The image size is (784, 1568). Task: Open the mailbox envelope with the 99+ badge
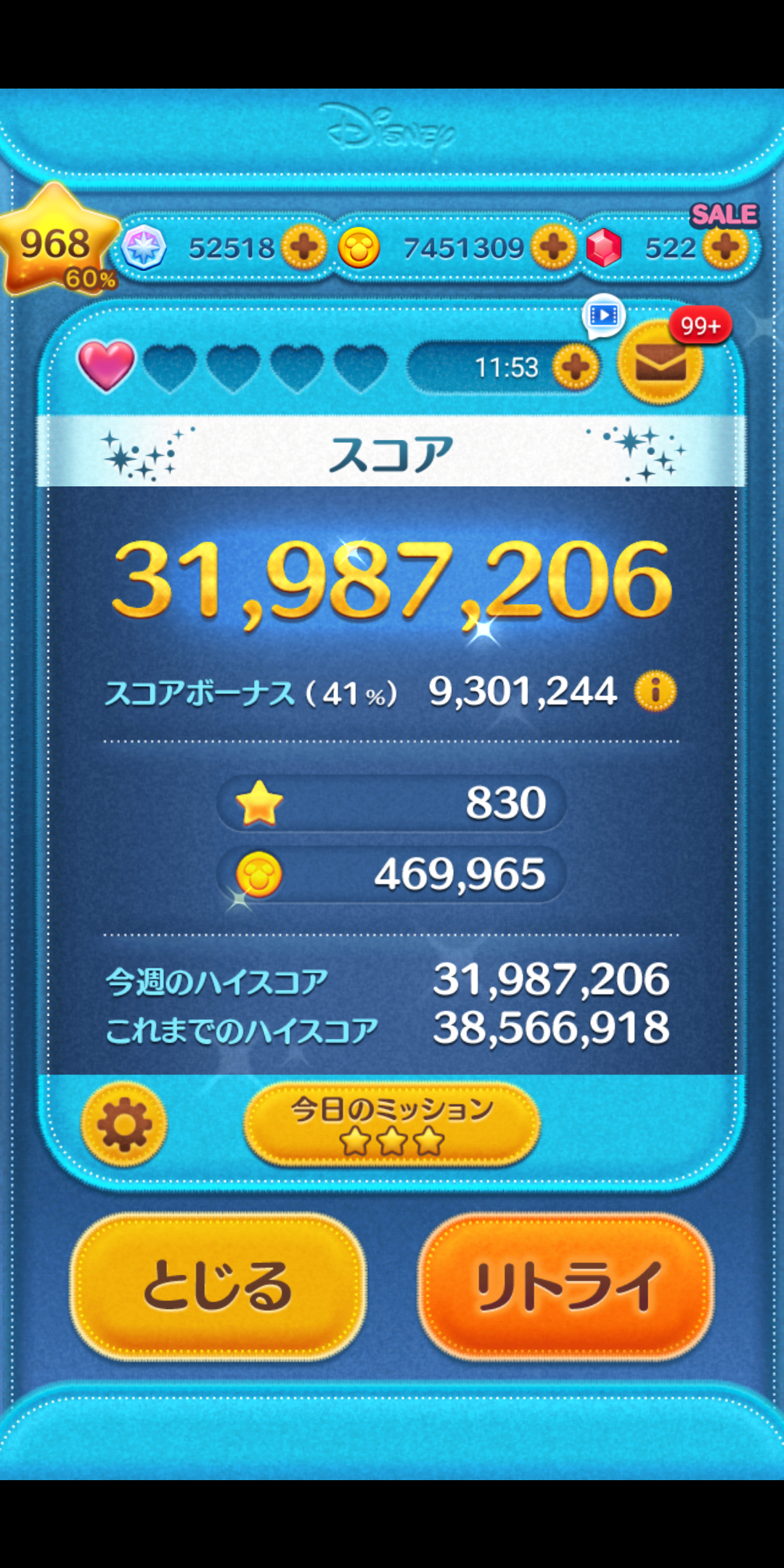660,363
